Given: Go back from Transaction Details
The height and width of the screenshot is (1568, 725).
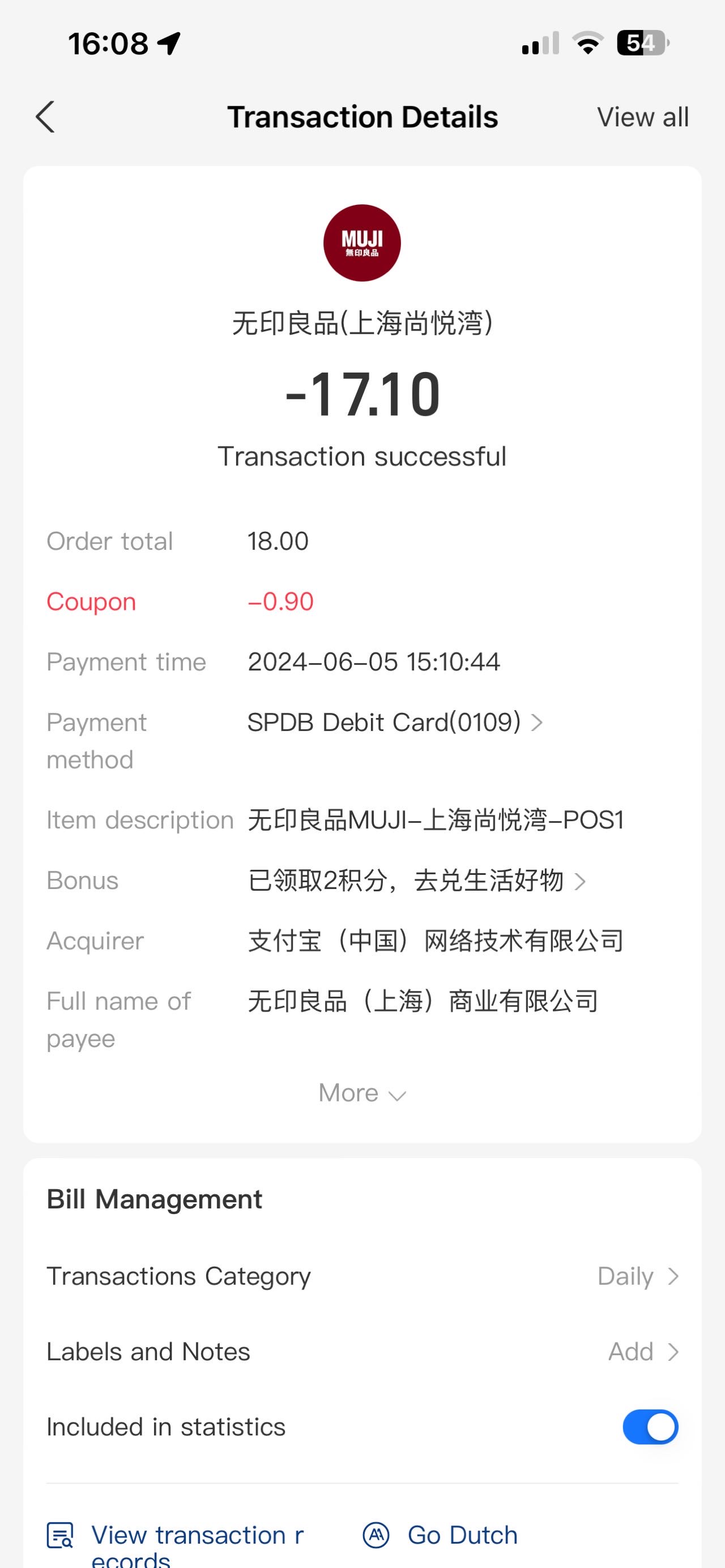Looking at the screenshot, I should pos(45,117).
